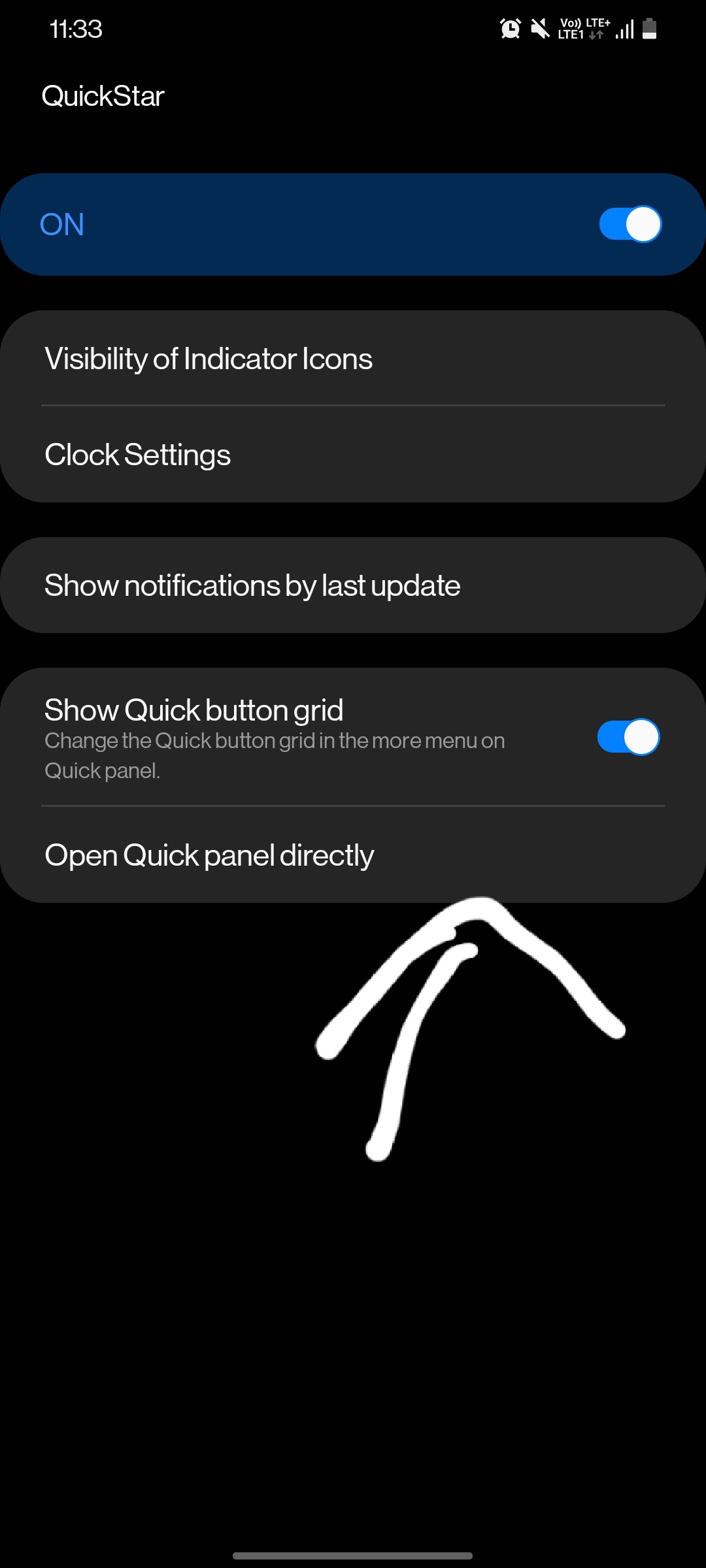Tap the QuickStar screen title
This screenshot has width=706, height=1568.
(x=103, y=95)
